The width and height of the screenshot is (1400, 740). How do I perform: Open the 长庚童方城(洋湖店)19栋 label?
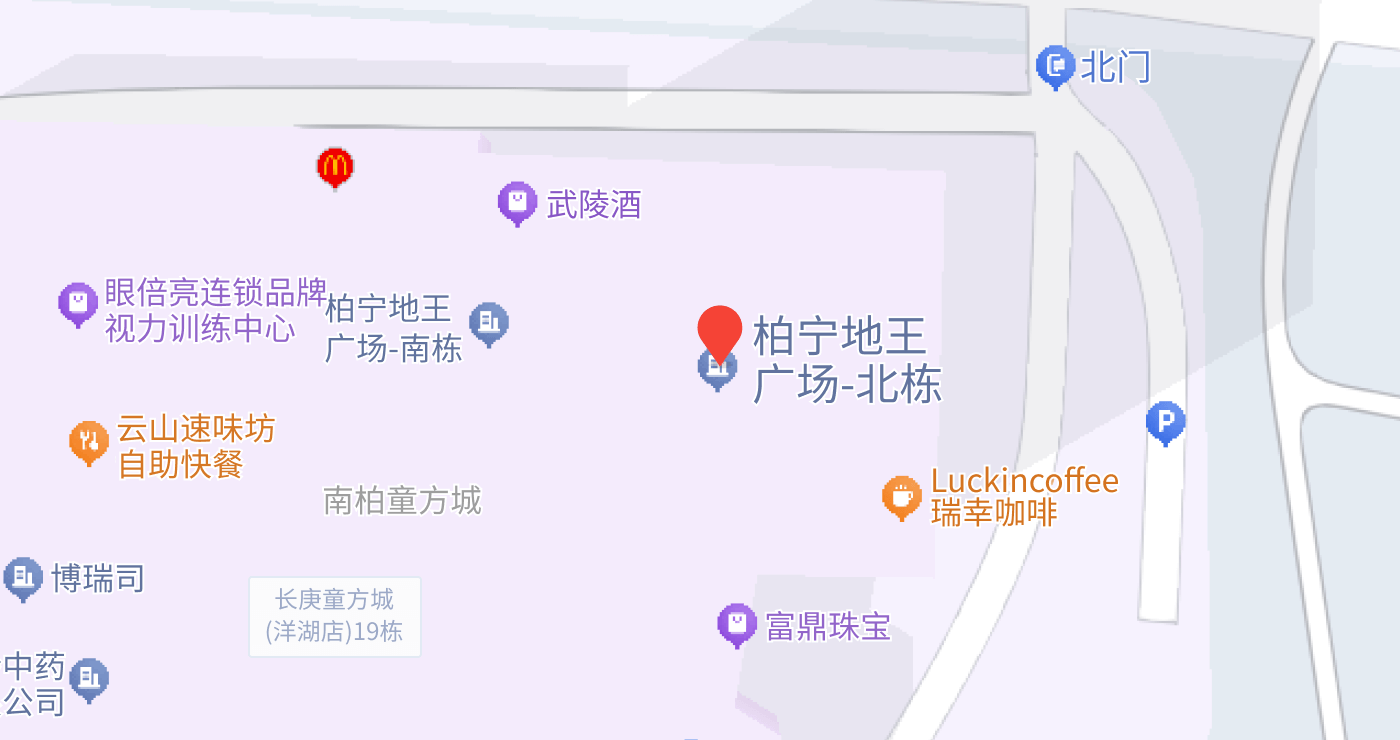(335, 616)
